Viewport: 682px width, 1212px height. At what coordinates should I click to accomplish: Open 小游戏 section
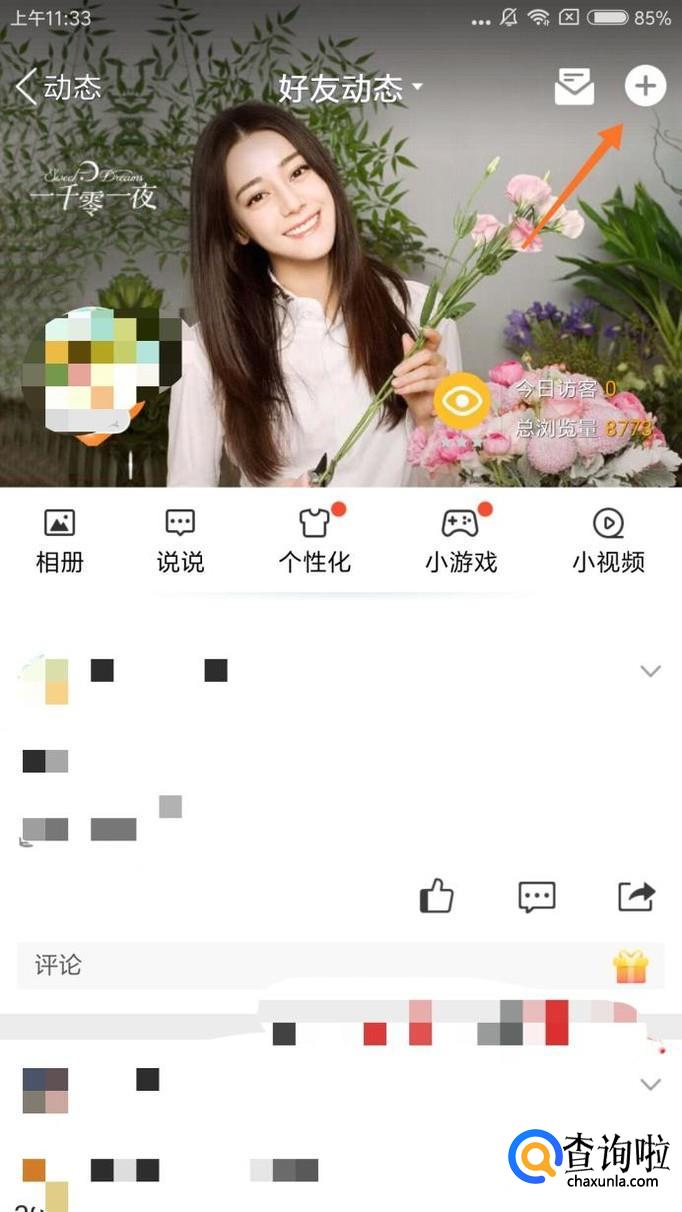pyautogui.click(x=461, y=541)
